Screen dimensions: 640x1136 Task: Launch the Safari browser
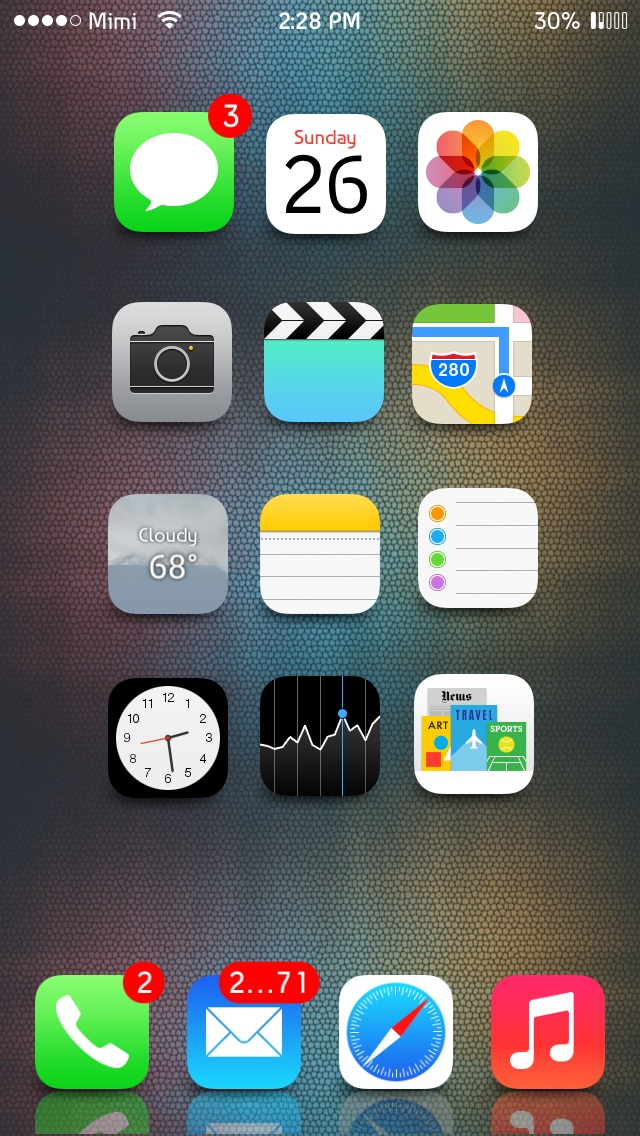click(x=396, y=1032)
